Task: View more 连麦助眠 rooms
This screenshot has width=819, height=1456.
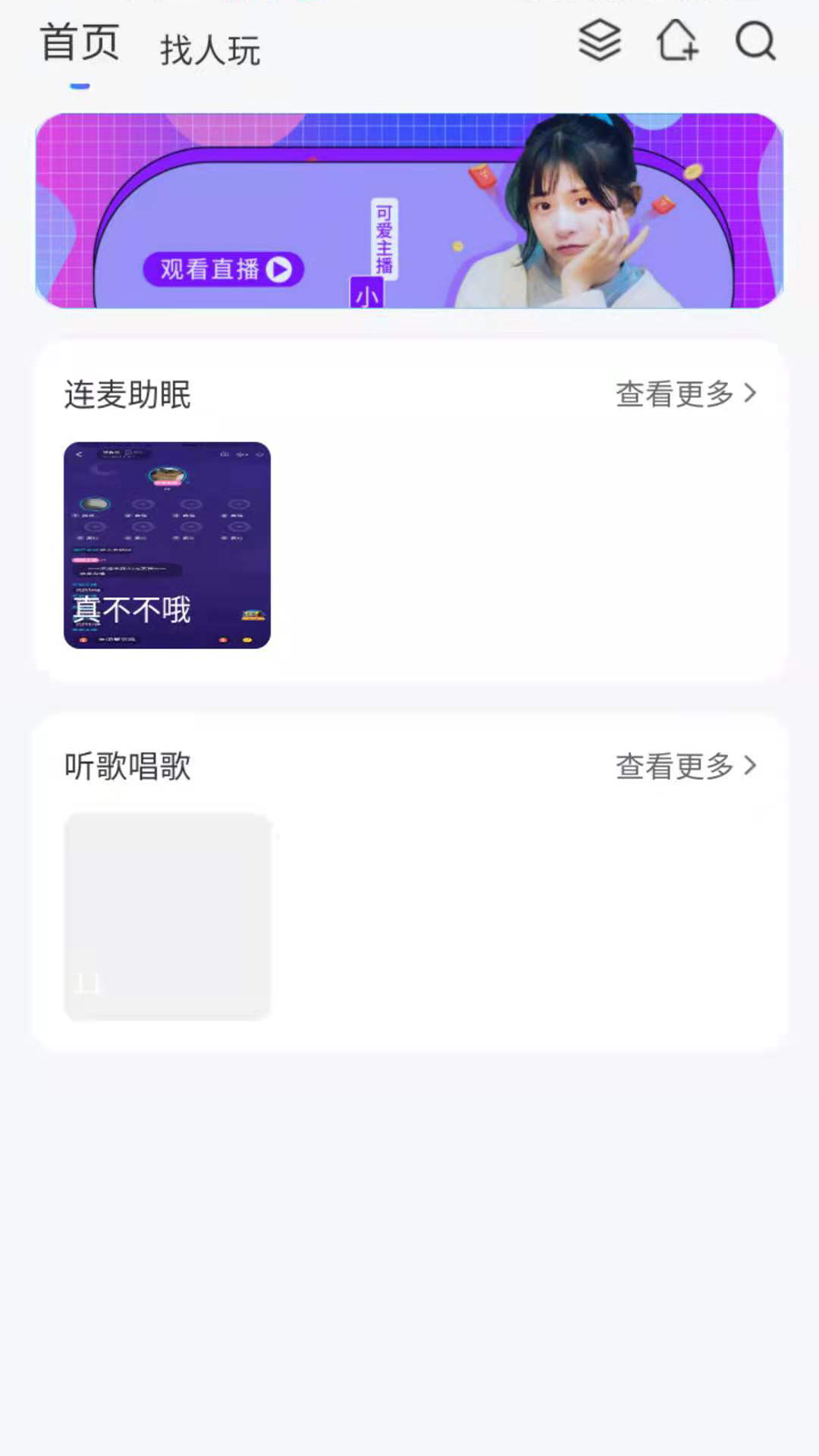Action: [686, 394]
